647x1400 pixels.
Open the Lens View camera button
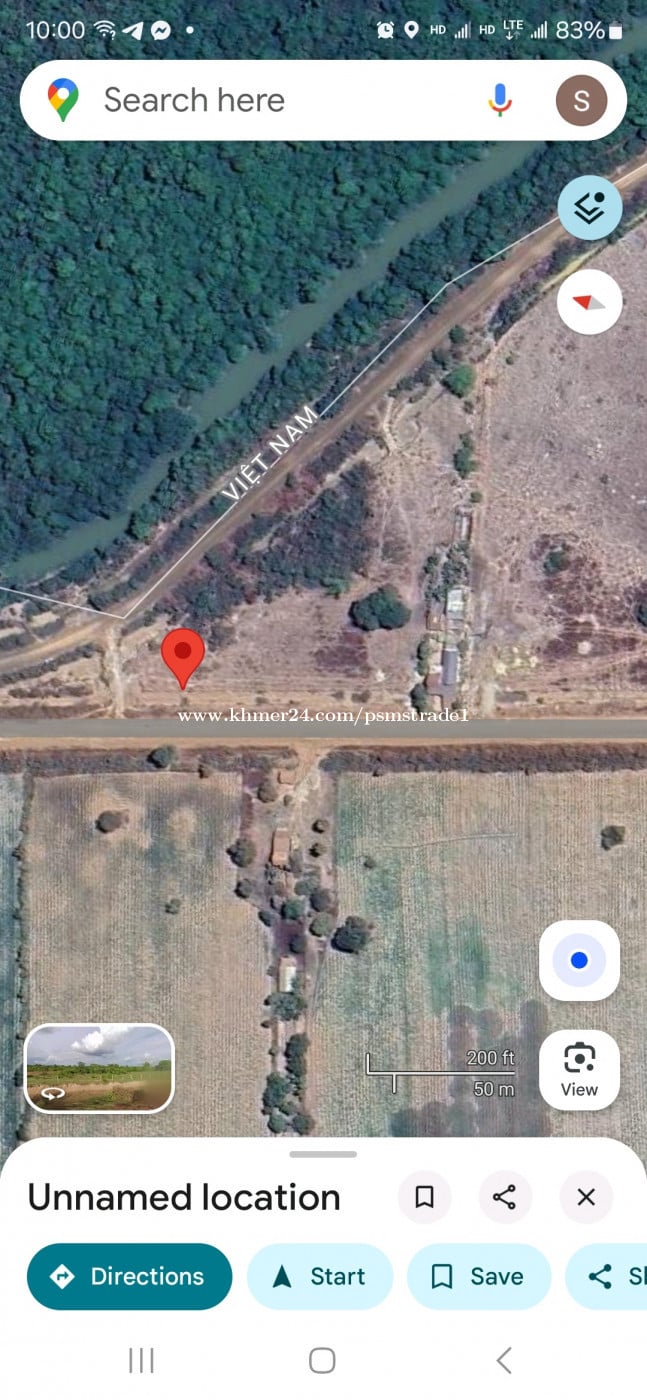coord(579,1070)
